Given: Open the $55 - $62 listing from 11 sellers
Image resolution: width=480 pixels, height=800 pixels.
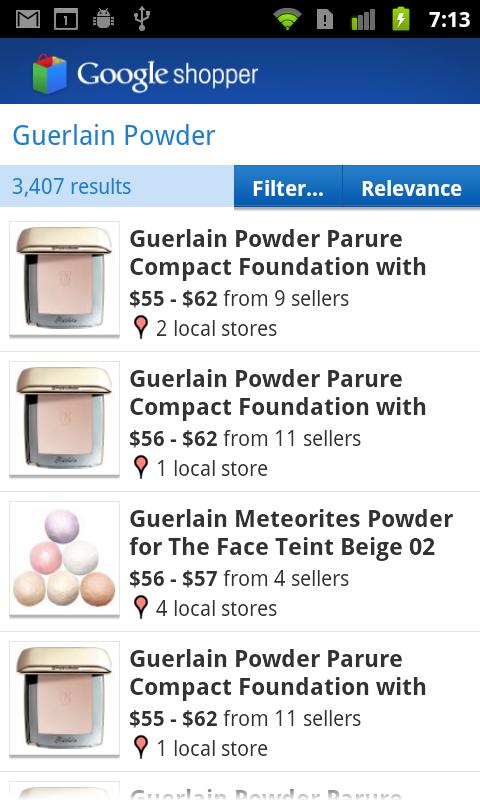Looking at the screenshot, I should coord(240,702).
